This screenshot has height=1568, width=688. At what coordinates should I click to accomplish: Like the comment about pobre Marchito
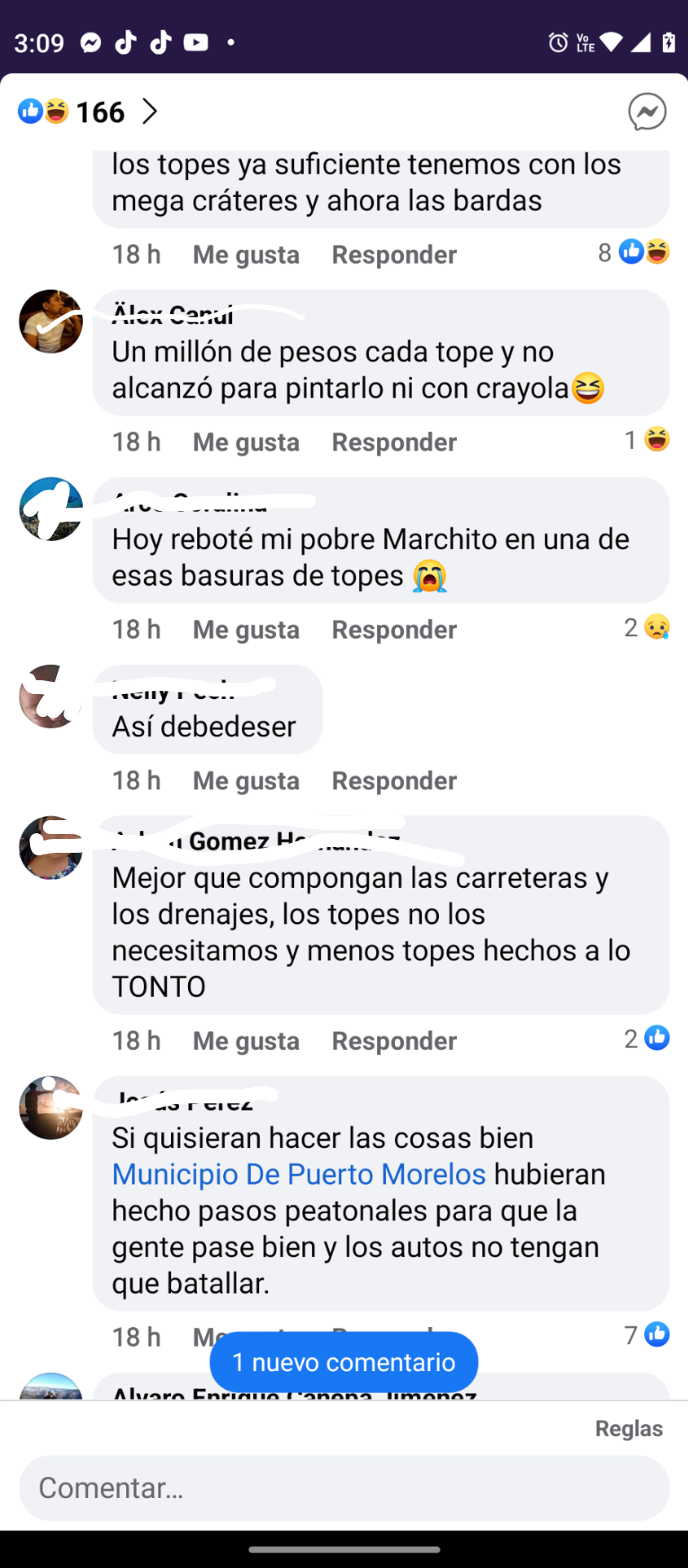click(246, 630)
